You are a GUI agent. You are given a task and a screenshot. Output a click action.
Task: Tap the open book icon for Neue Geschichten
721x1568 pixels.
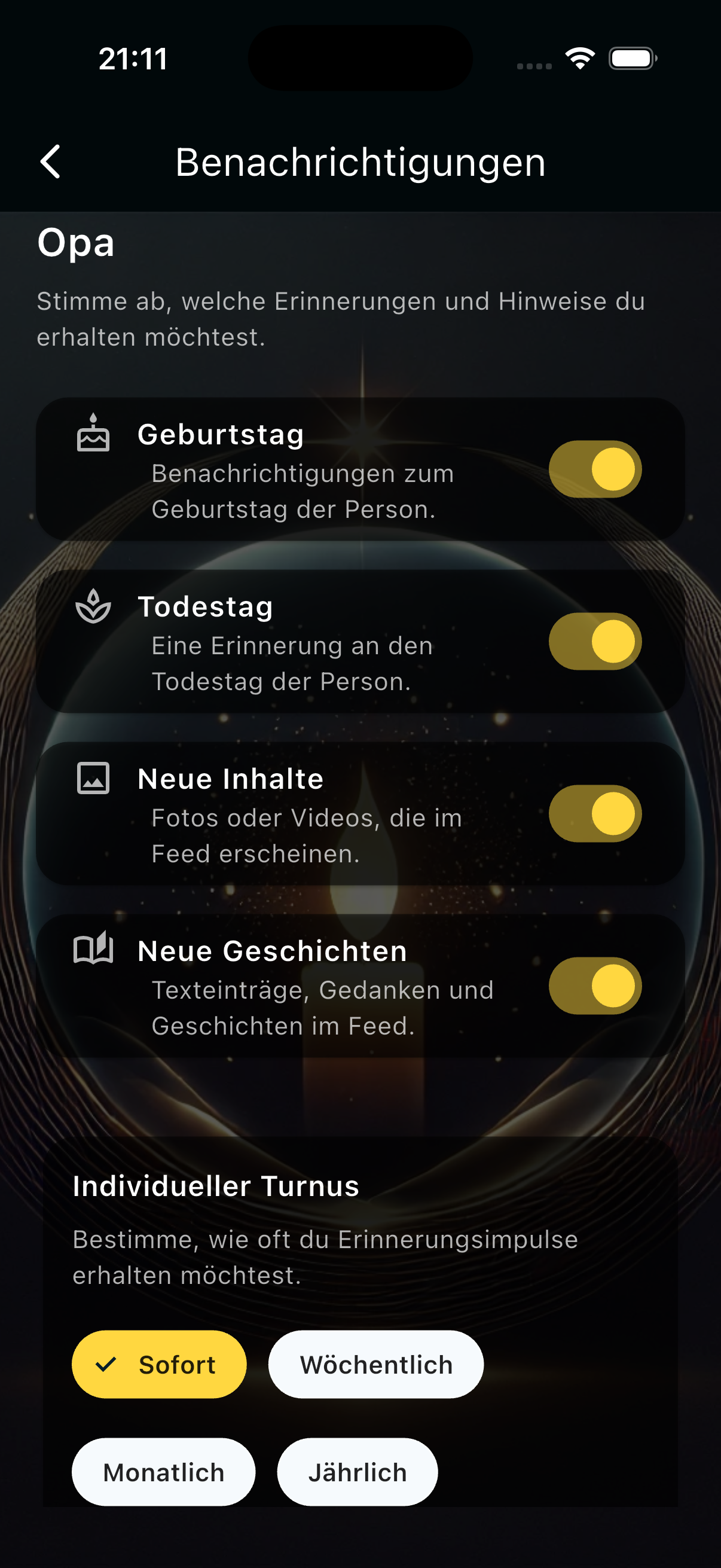(x=93, y=950)
